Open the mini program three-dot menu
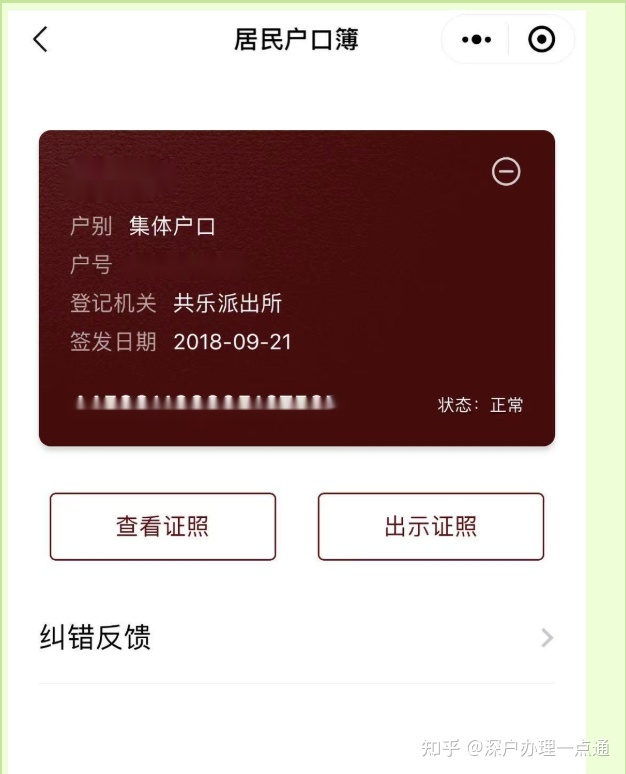Screen dimensions: 626x774 point(476,40)
